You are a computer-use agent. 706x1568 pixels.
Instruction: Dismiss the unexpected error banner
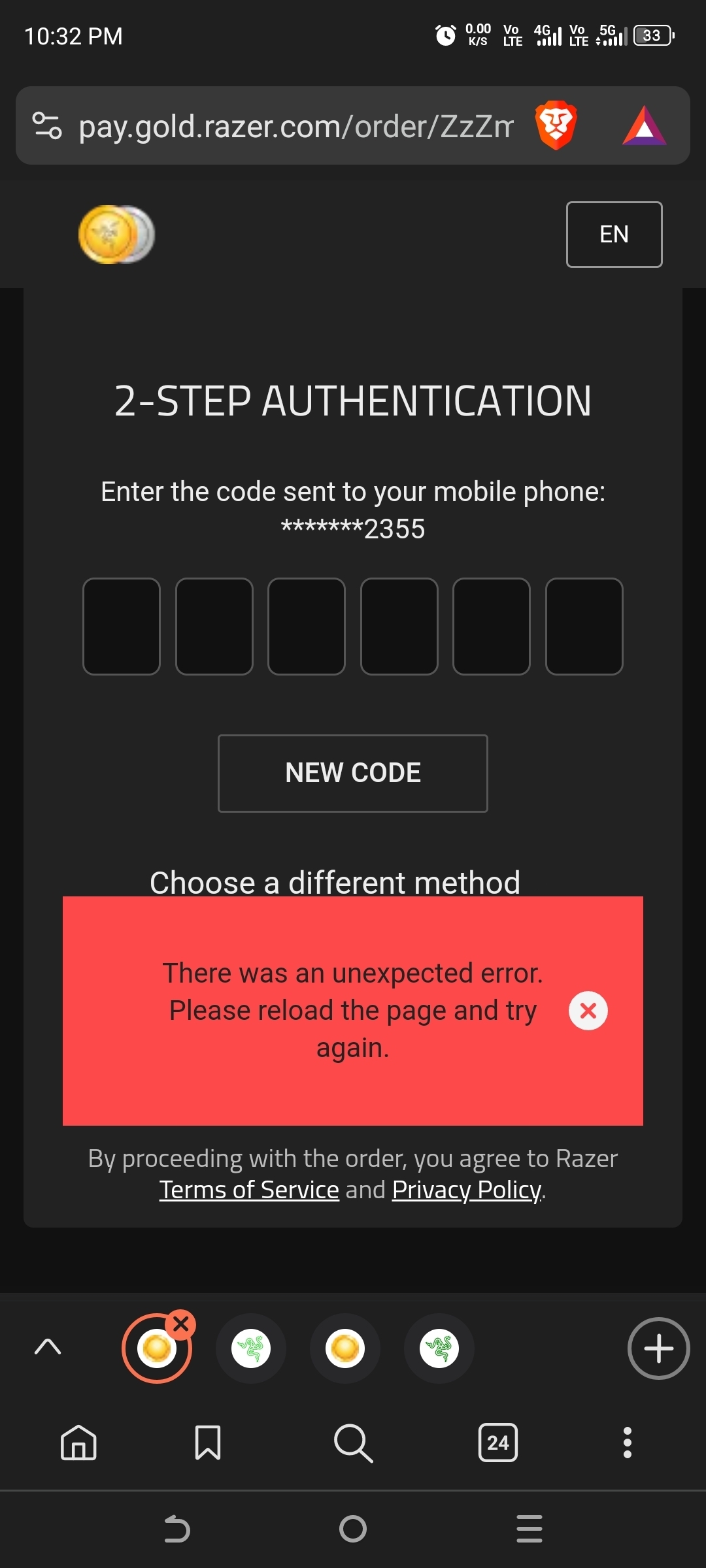[588, 1011]
